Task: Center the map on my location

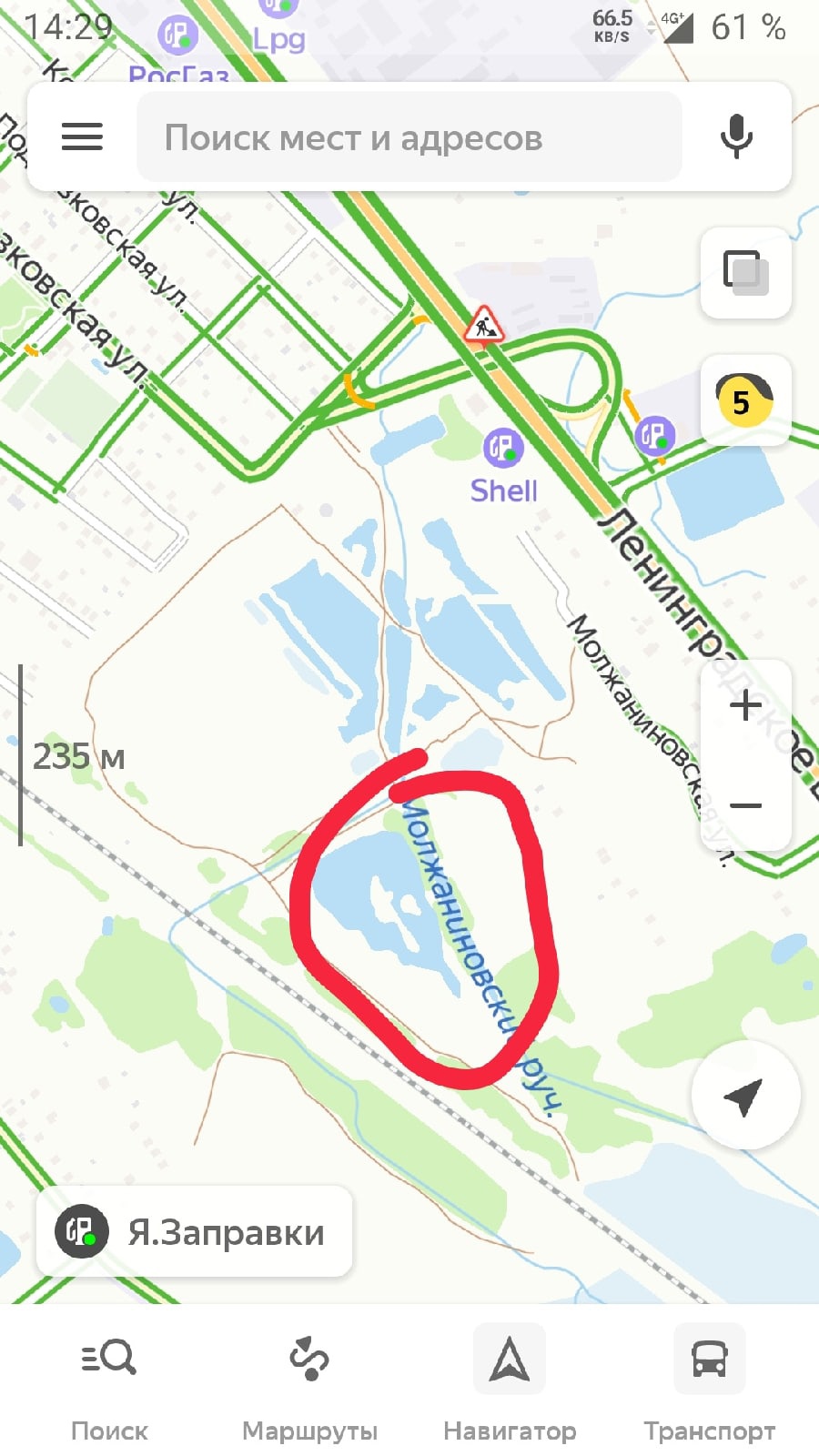Action: click(x=744, y=1095)
